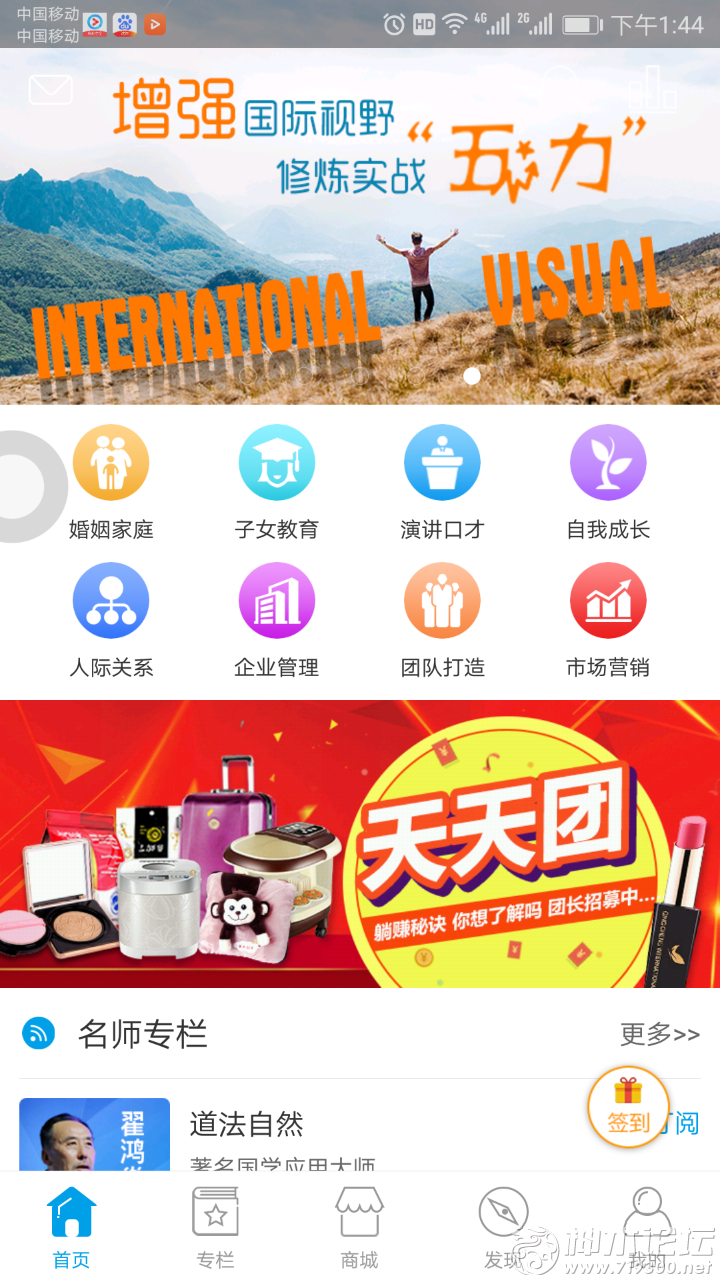Switch to the 首页 tab

[x=71, y=1228]
